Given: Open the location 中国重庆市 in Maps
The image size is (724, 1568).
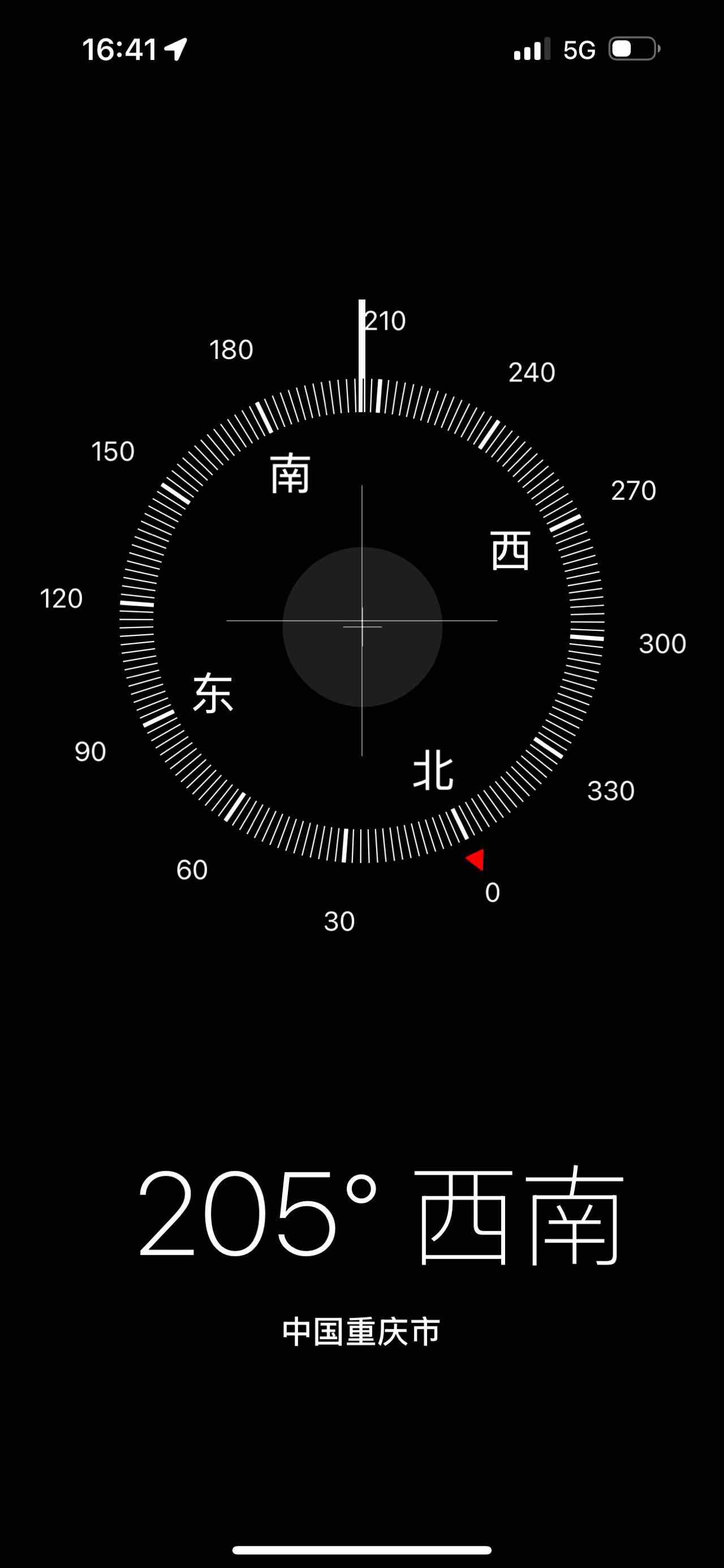Looking at the screenshot, I should (x=361, y=1331).
